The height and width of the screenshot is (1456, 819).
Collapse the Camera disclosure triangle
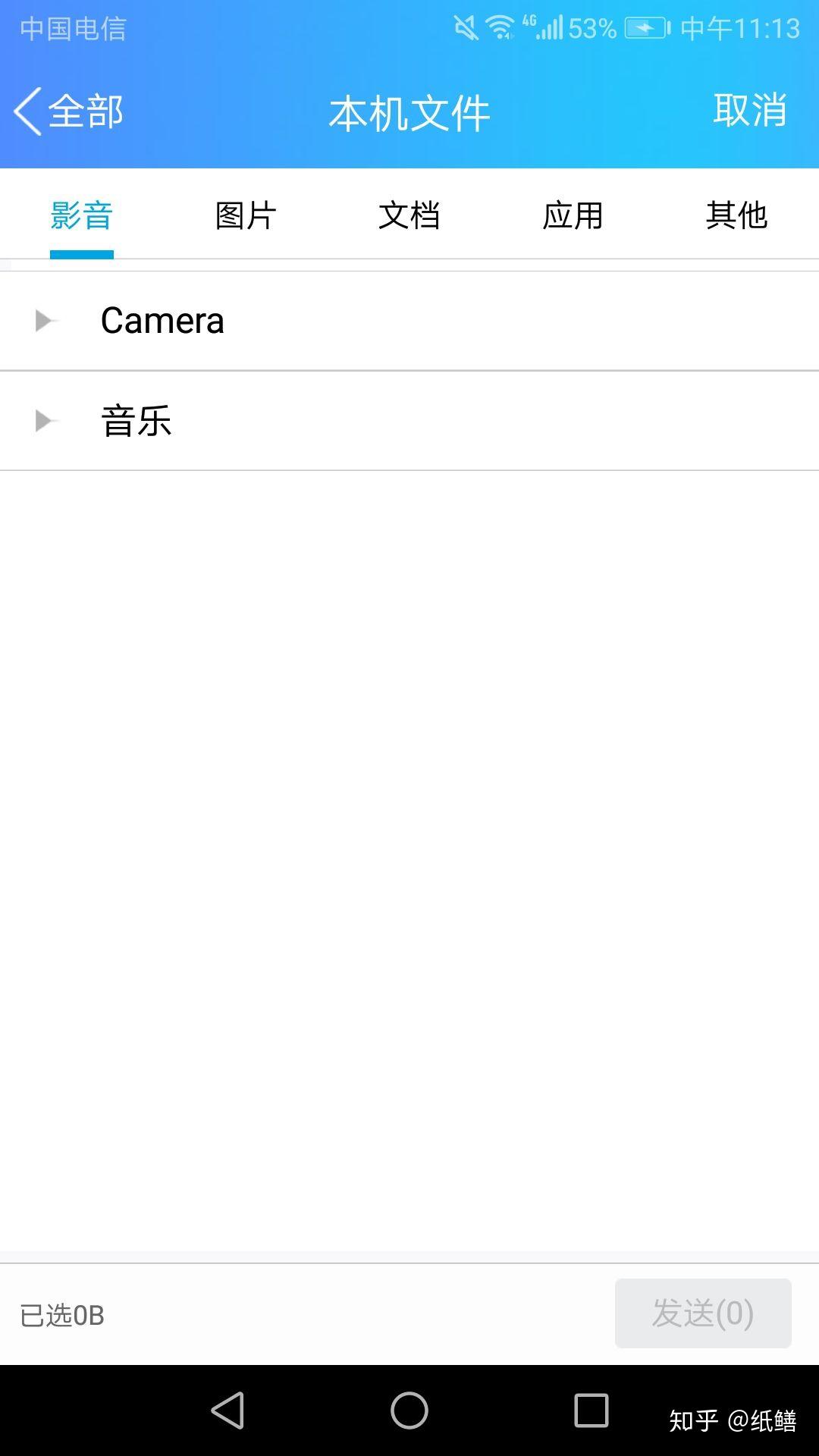tap(43, 319)
